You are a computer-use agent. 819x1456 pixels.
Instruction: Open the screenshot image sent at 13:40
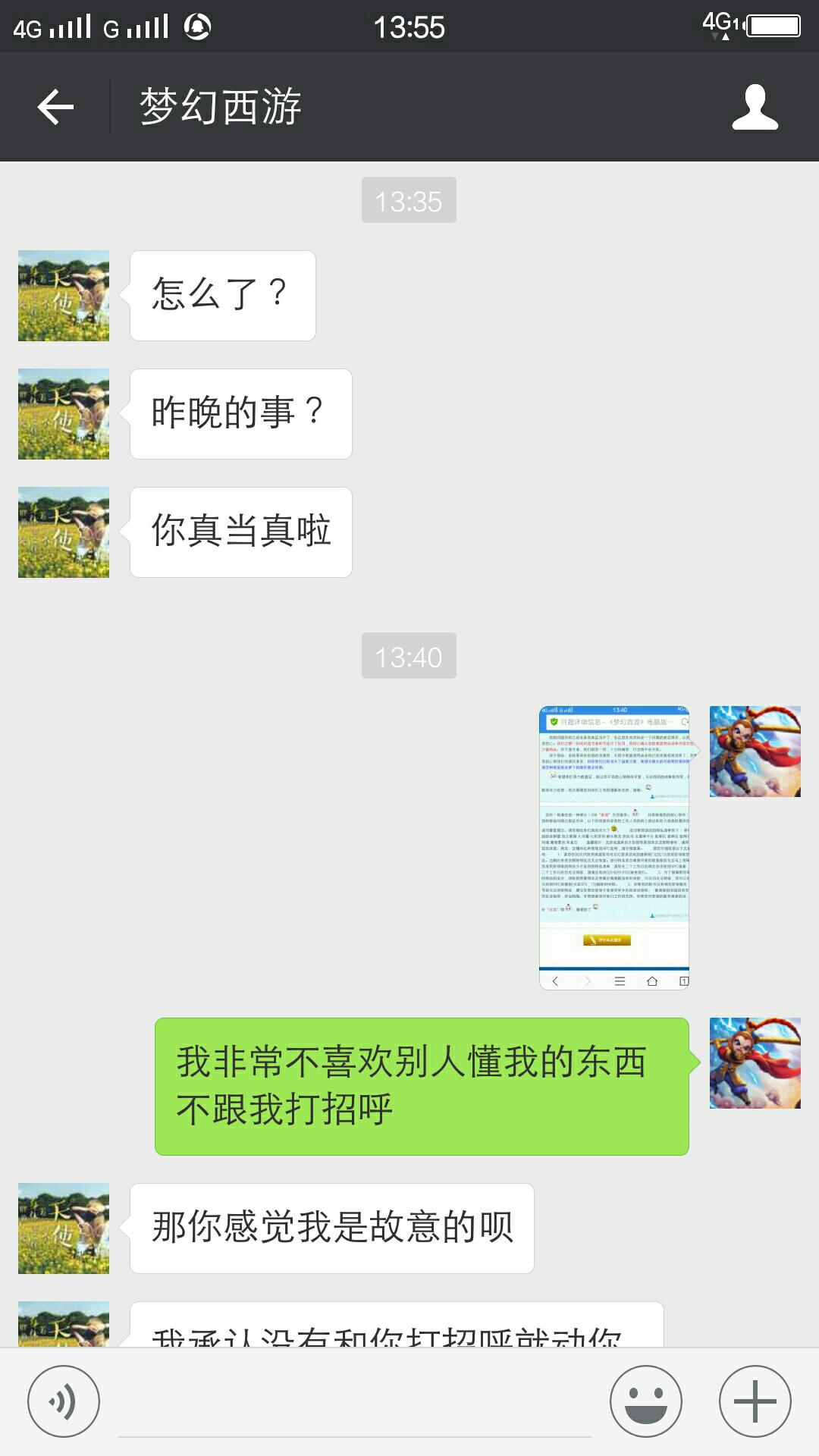coord(614,848)
